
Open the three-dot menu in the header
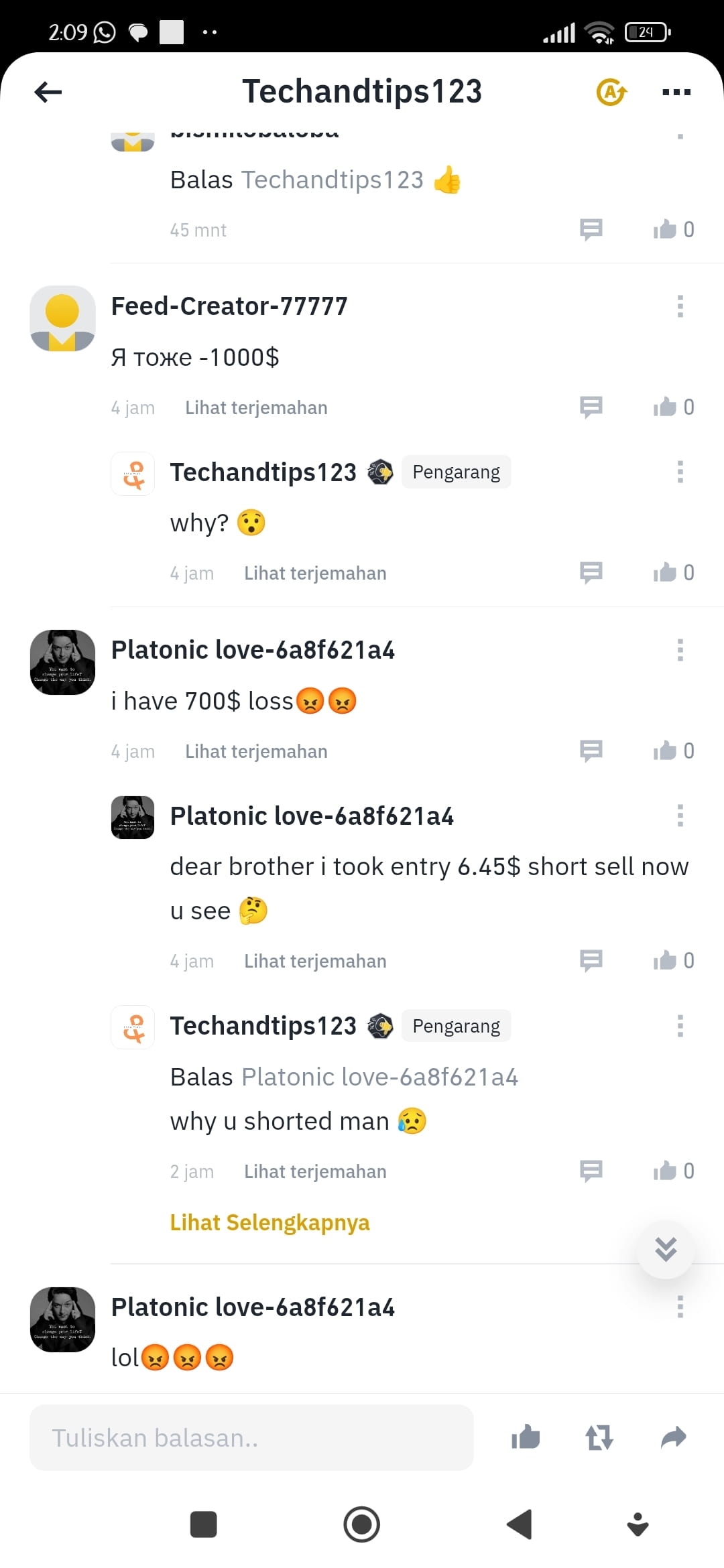[676, 92]
